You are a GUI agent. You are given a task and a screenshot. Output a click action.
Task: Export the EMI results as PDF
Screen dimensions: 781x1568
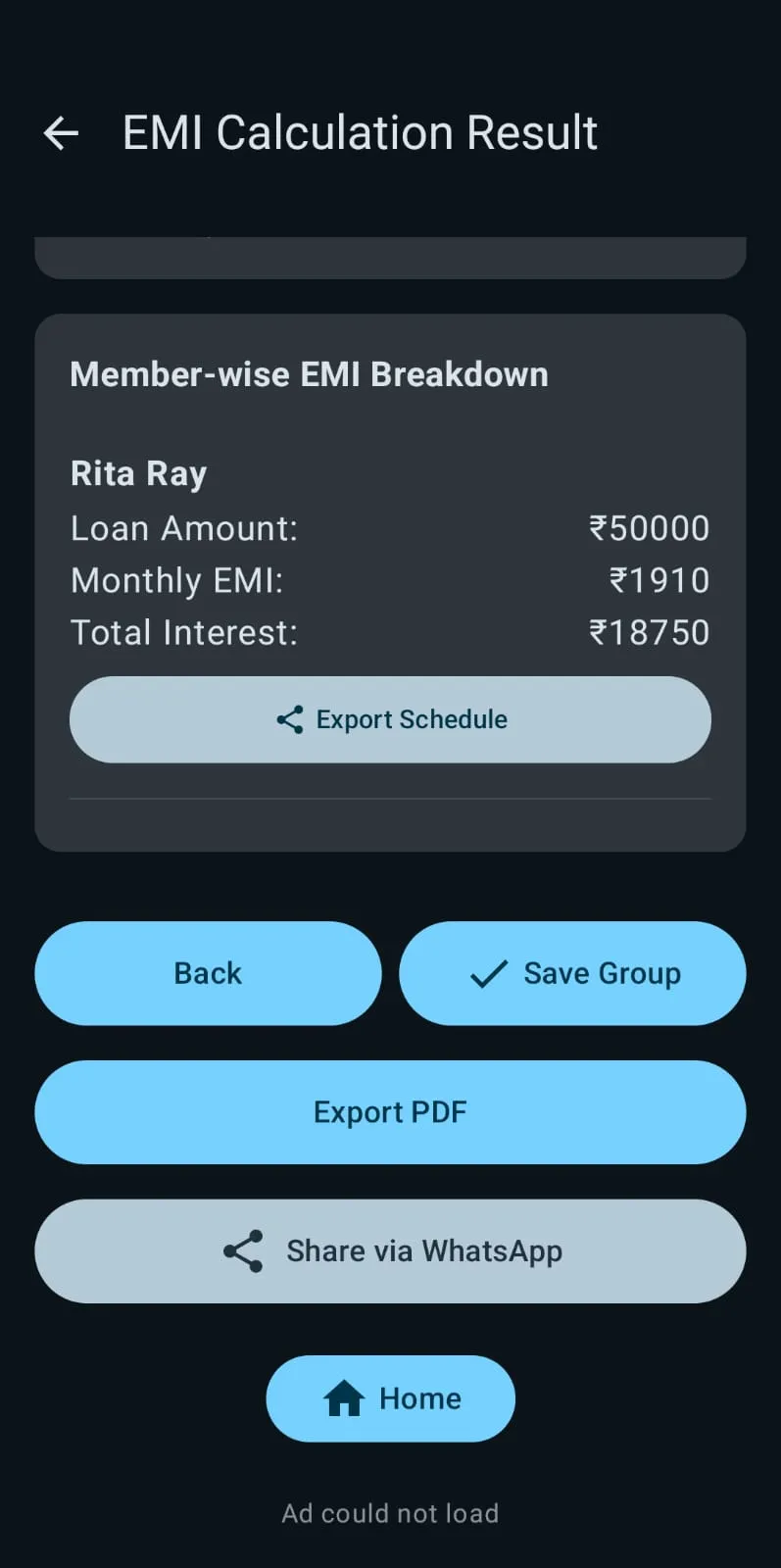click(390, 1112)
